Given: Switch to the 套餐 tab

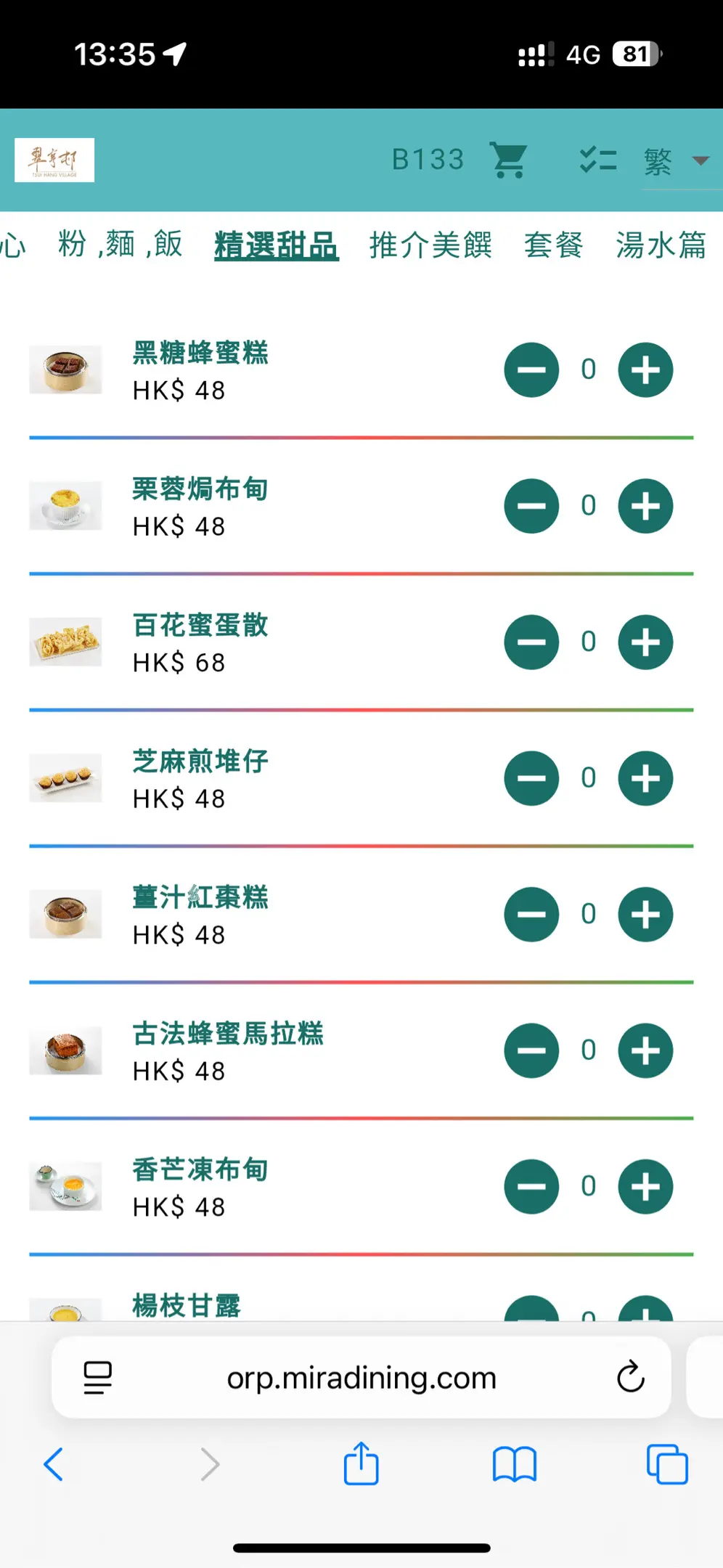Looking at the screenshot, I should pyautogui.click(x=554, y=245).
